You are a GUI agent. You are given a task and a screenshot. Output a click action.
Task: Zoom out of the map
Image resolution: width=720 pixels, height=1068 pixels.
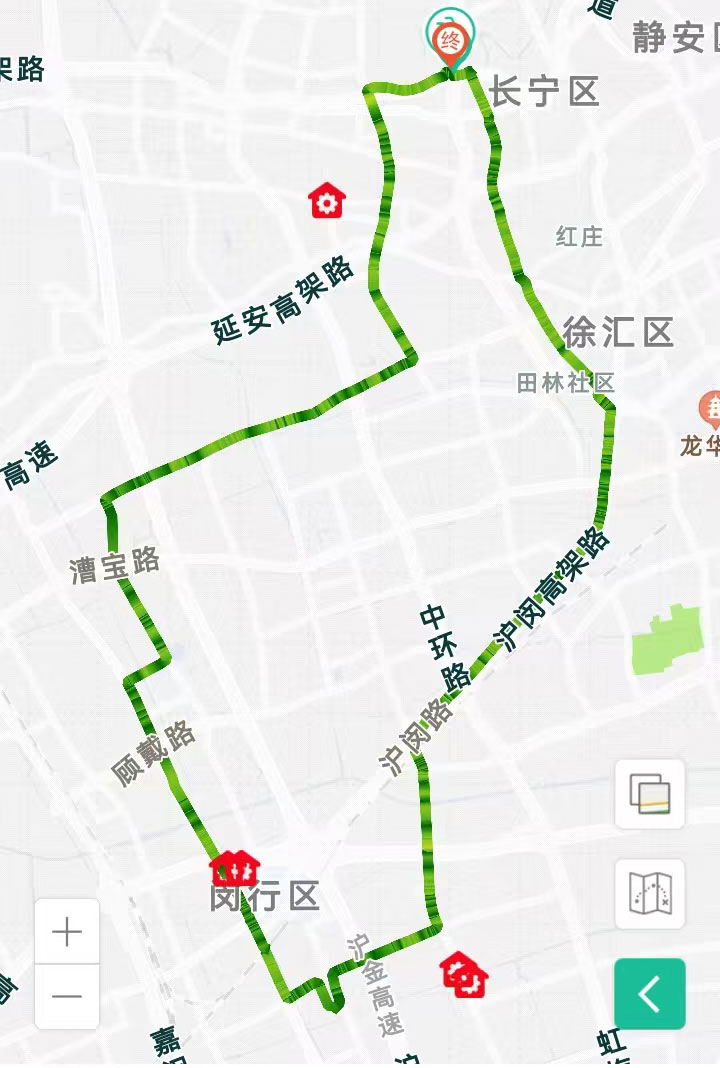point(67,996)
